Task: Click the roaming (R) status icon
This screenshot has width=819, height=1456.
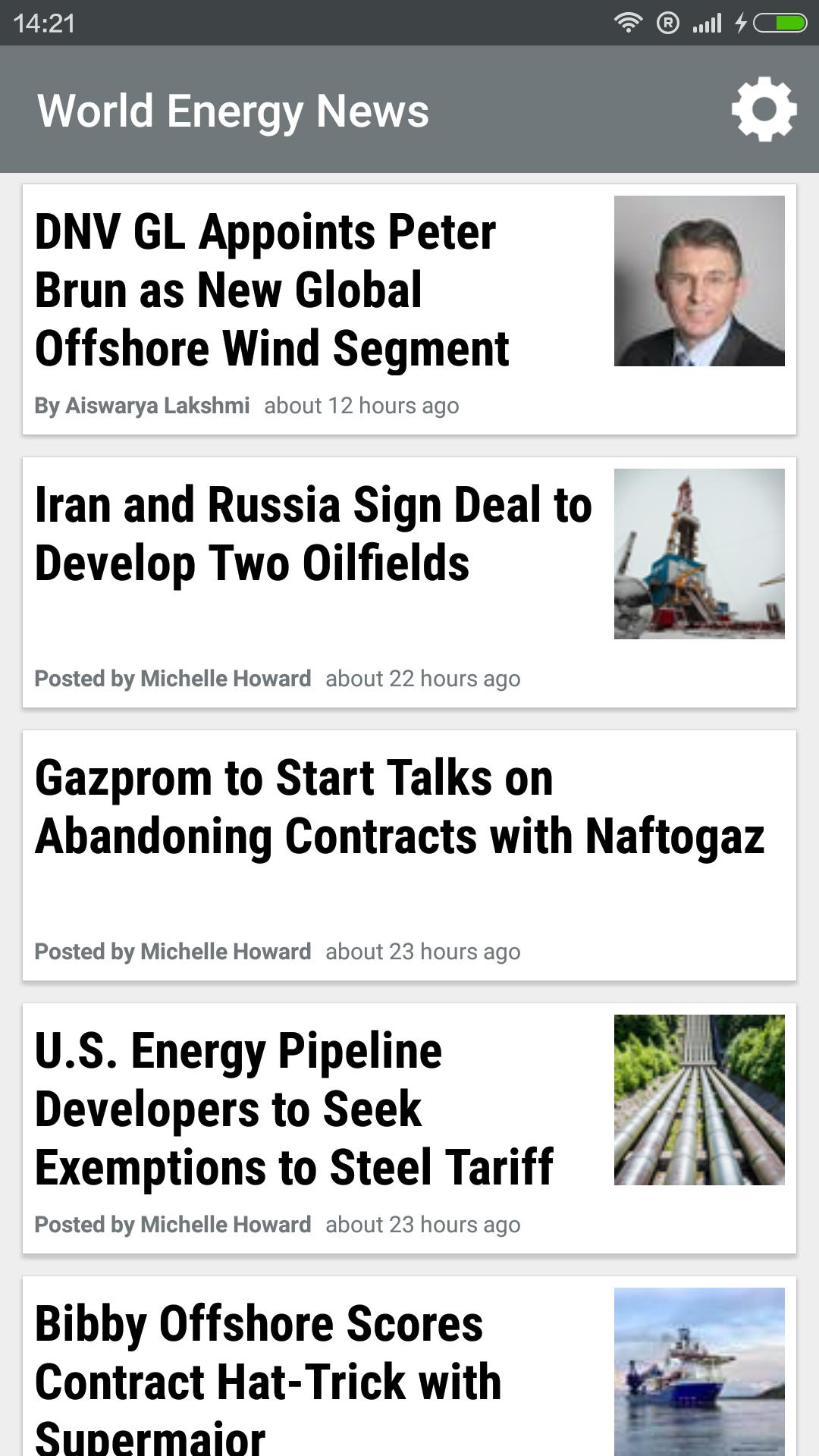Action: coord(667,22)
